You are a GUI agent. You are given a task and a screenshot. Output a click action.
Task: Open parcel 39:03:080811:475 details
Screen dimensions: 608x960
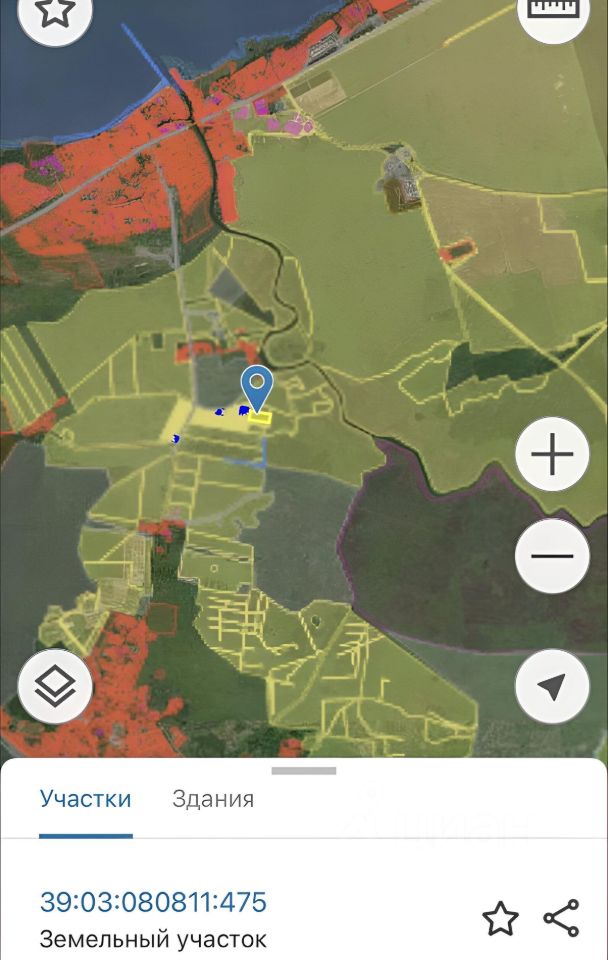point(153,902)
